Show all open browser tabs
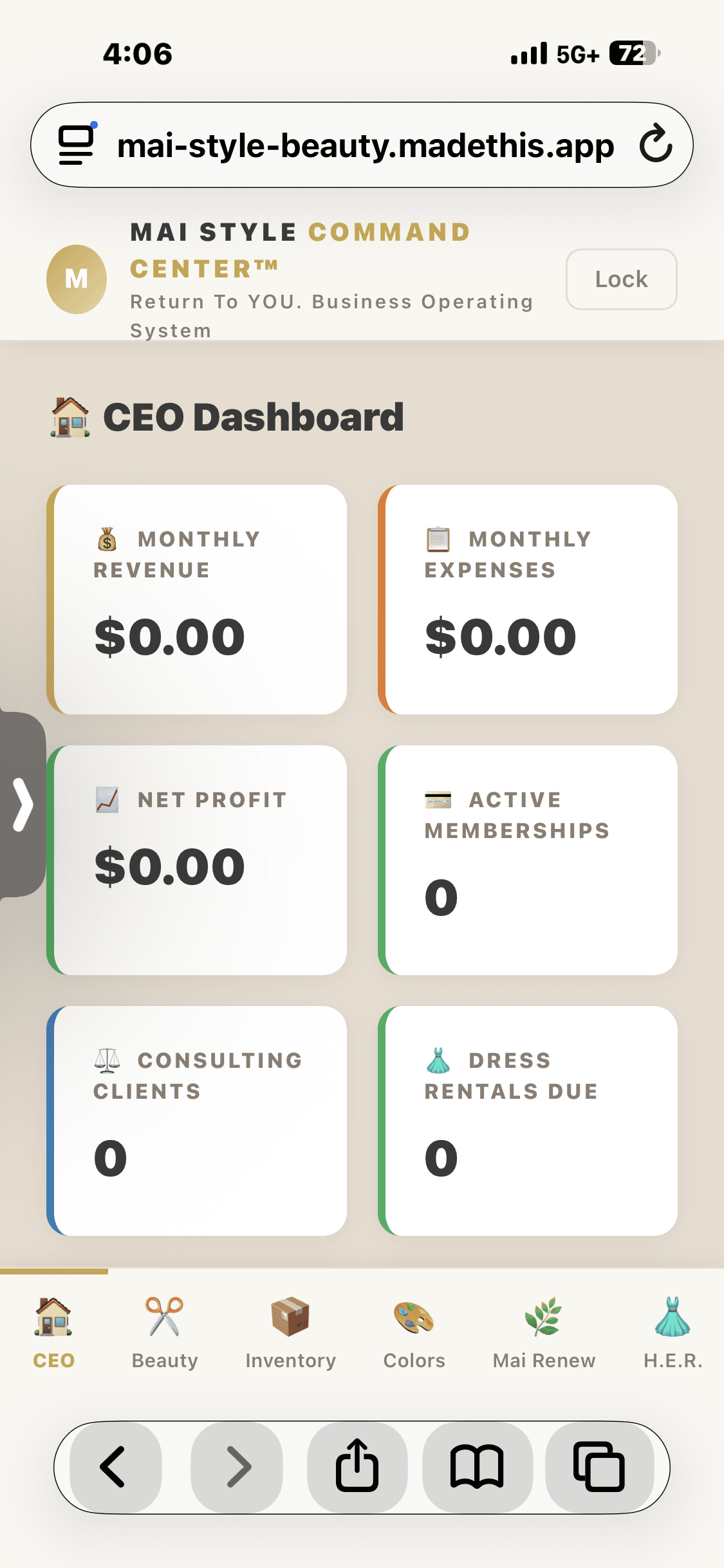The width and height of the screenshot is (724, 1568). click(x=599, y=1467)
